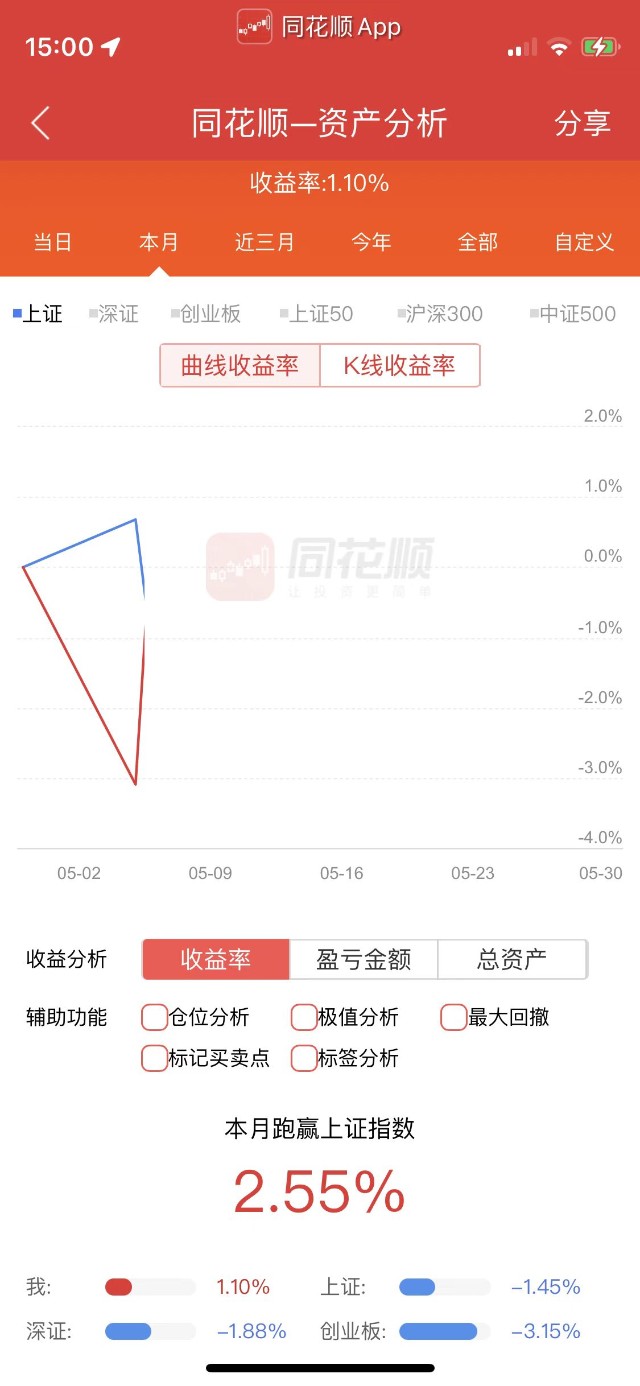Enable the 上证50 comparison
The image size is (640, 1386).
317,314
